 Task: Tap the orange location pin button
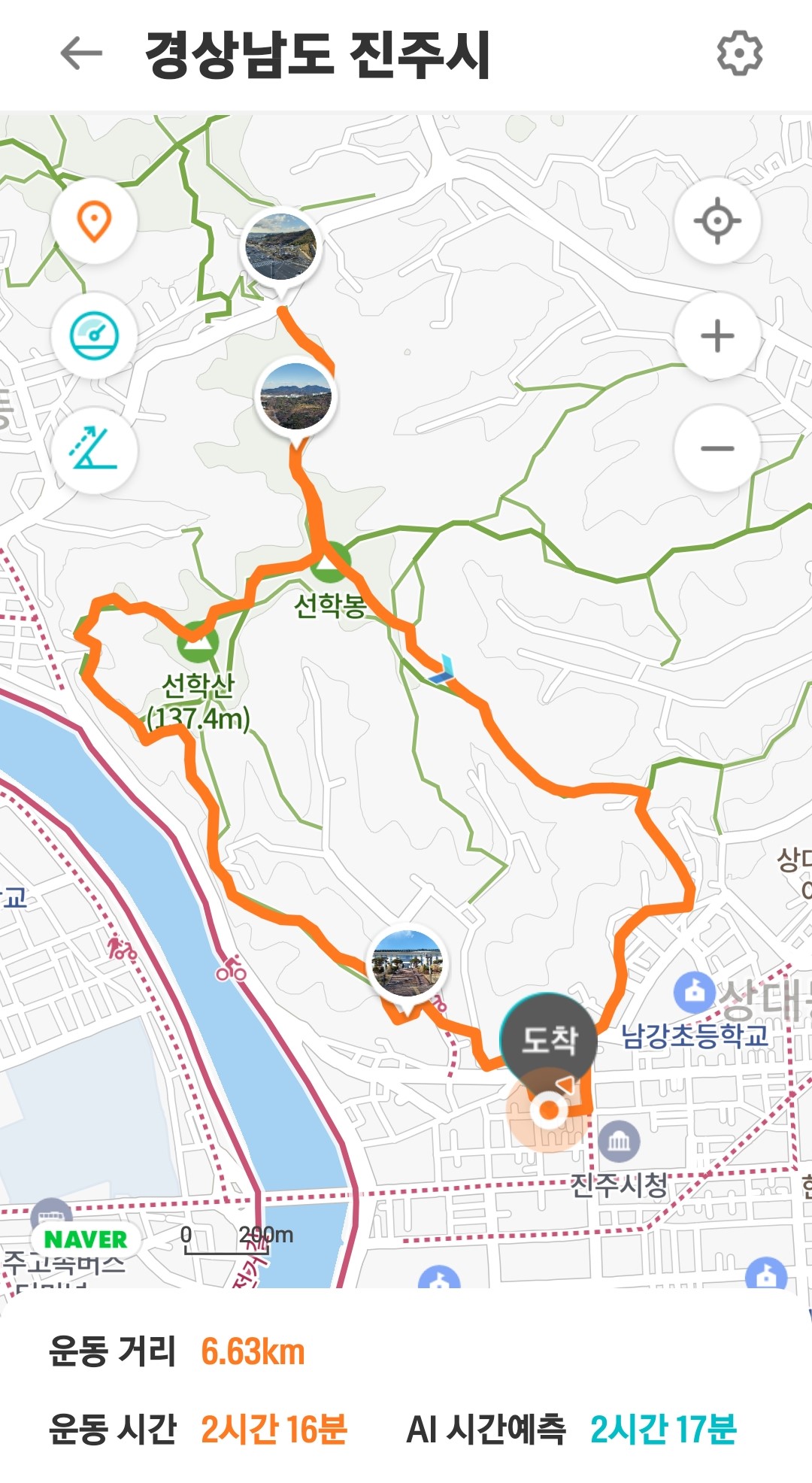pos(94,221)
